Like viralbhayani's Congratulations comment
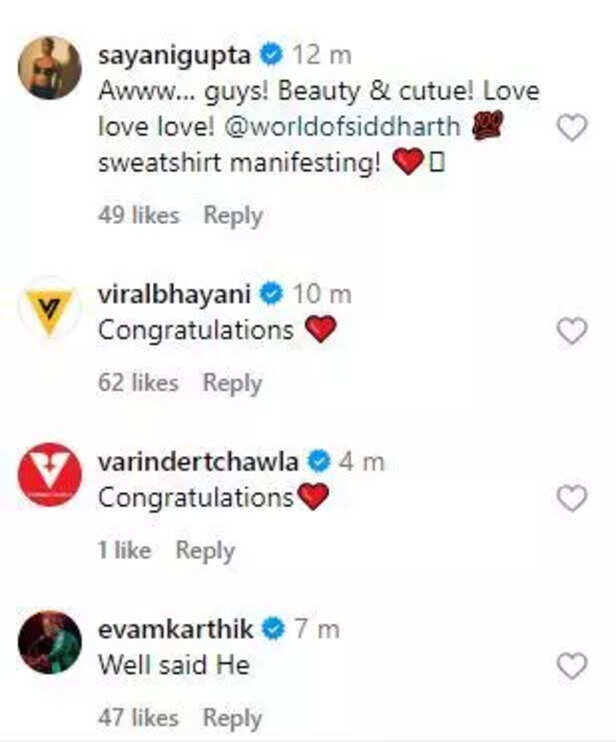The width and height of the screenshot is (616, 742). (x=571, y=332)
